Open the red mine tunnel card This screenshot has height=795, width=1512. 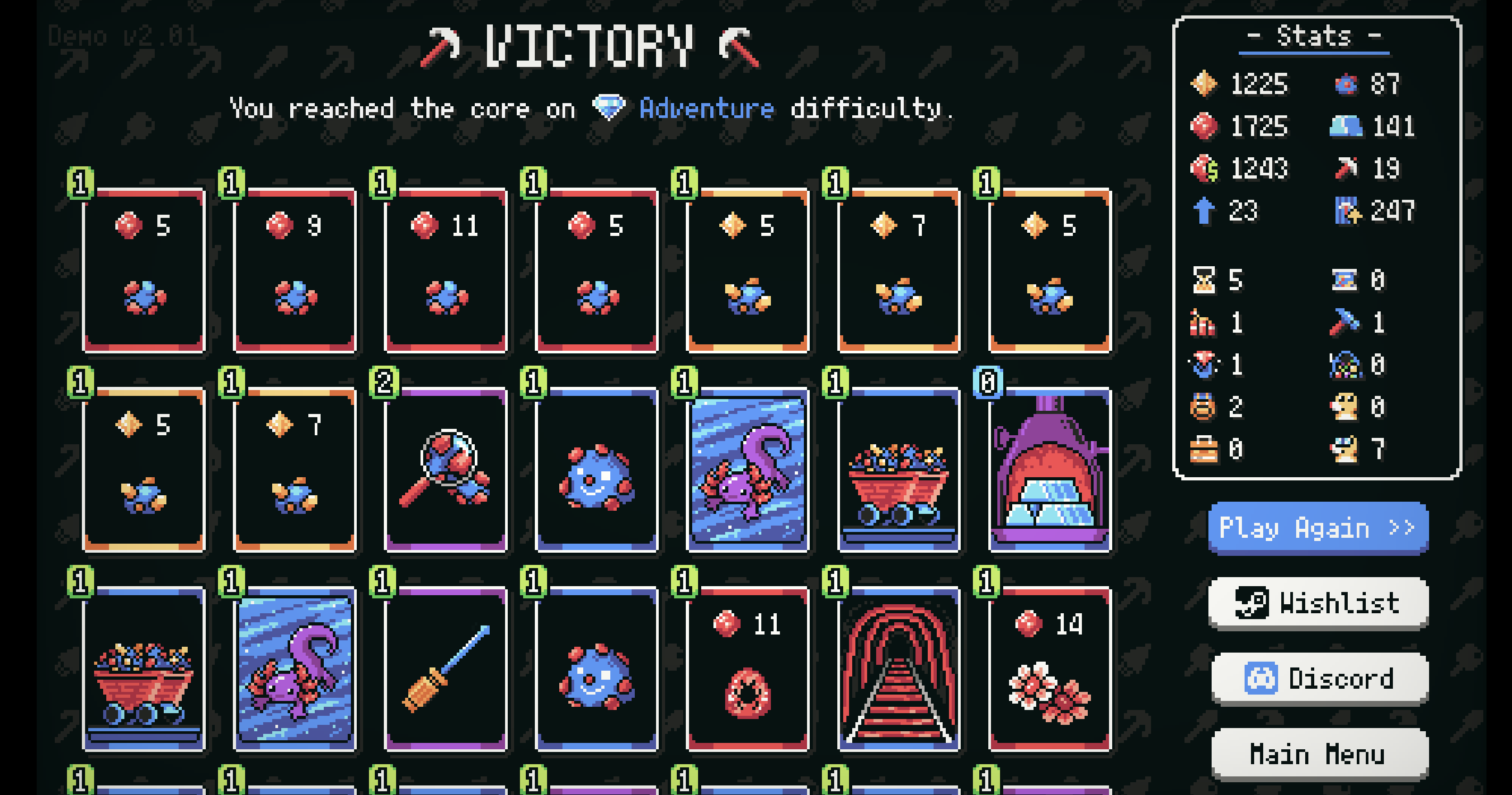898,669
